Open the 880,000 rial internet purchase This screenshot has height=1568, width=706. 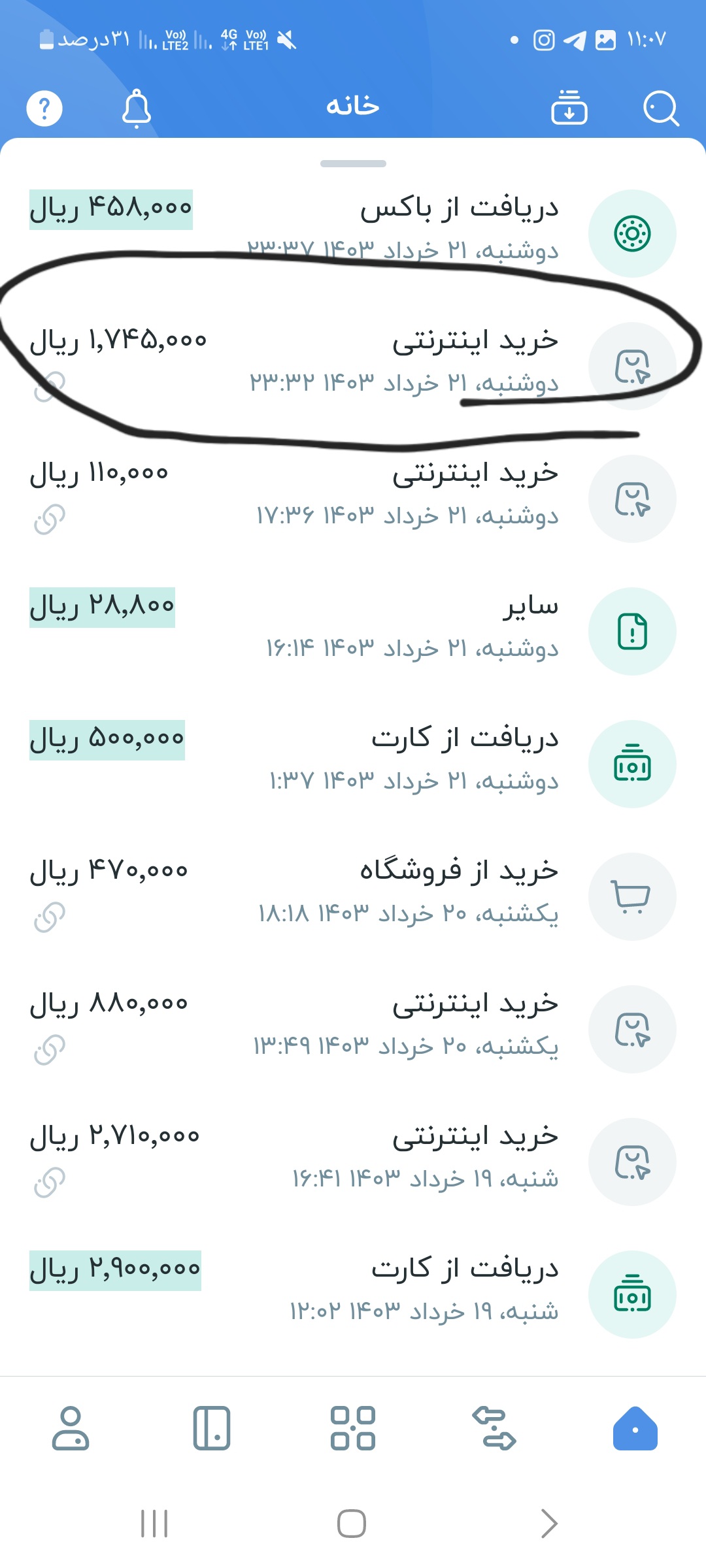(x=353, y=1029)
